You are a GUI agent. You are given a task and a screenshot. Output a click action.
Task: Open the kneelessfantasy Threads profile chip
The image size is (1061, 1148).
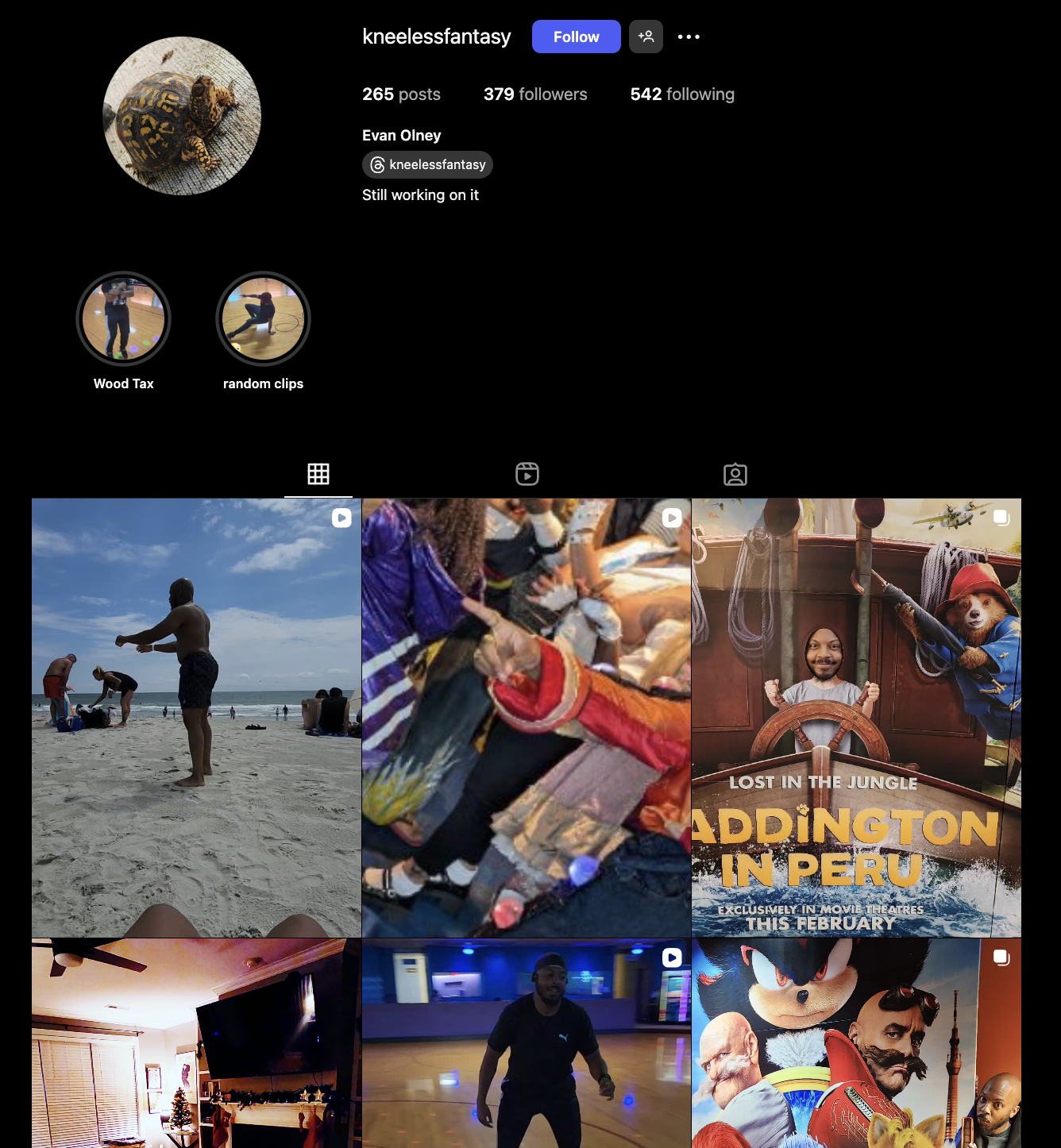[427, 164]
